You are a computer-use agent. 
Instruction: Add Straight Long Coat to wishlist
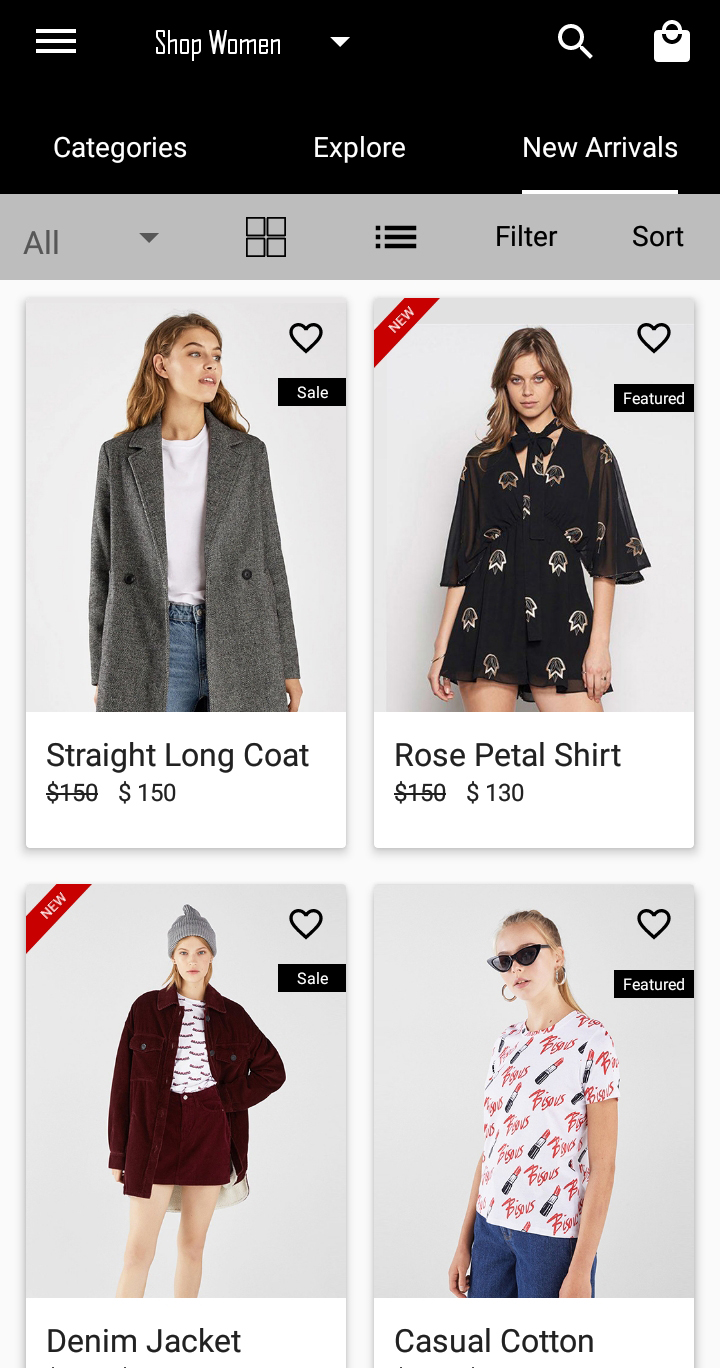click(x=306, y=338)
